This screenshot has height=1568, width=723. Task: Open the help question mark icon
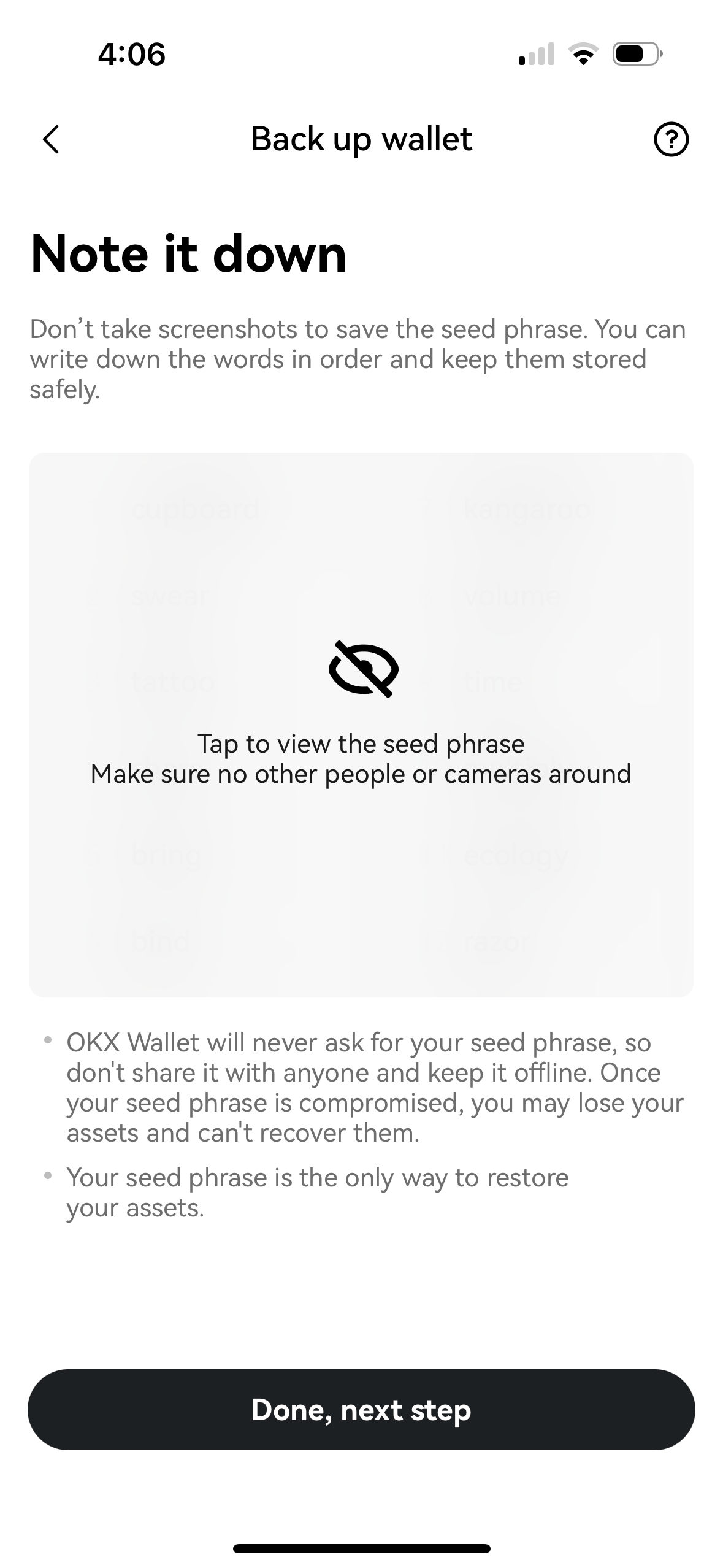coord(671,139)
